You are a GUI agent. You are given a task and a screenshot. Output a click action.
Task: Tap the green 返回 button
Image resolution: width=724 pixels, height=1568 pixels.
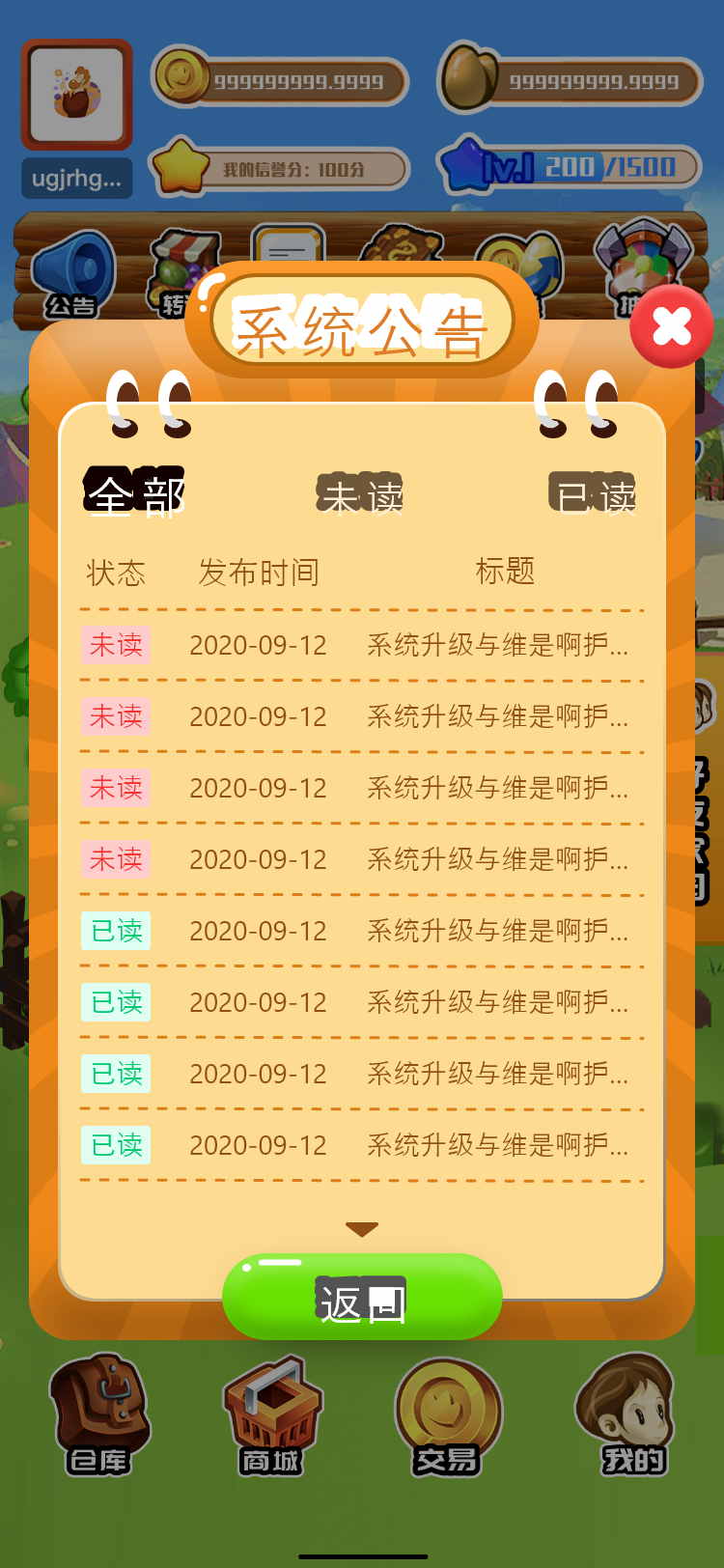click(362, 1300)
